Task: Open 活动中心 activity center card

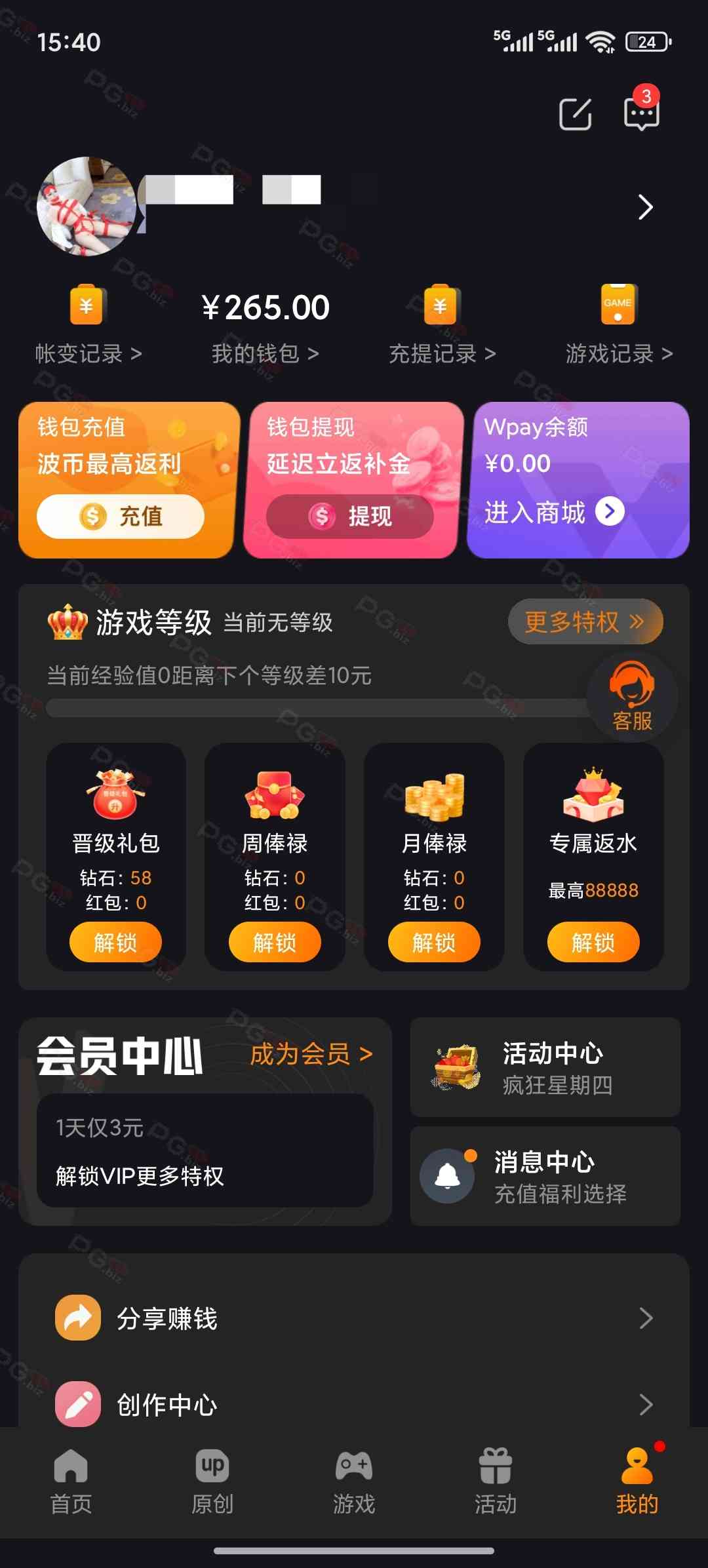Action: pos(545,1067)
